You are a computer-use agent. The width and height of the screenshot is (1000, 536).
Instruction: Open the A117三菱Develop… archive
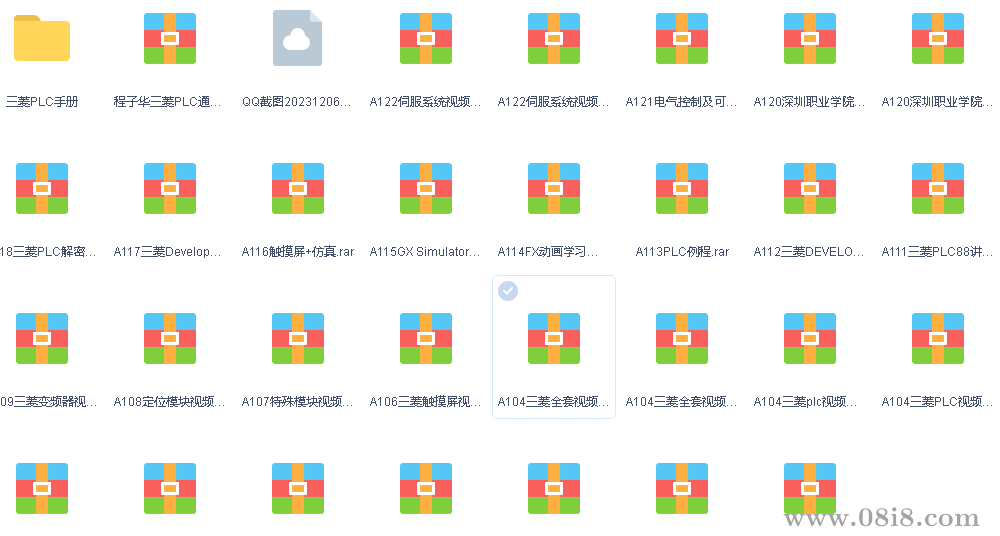(x=170, y=189)
